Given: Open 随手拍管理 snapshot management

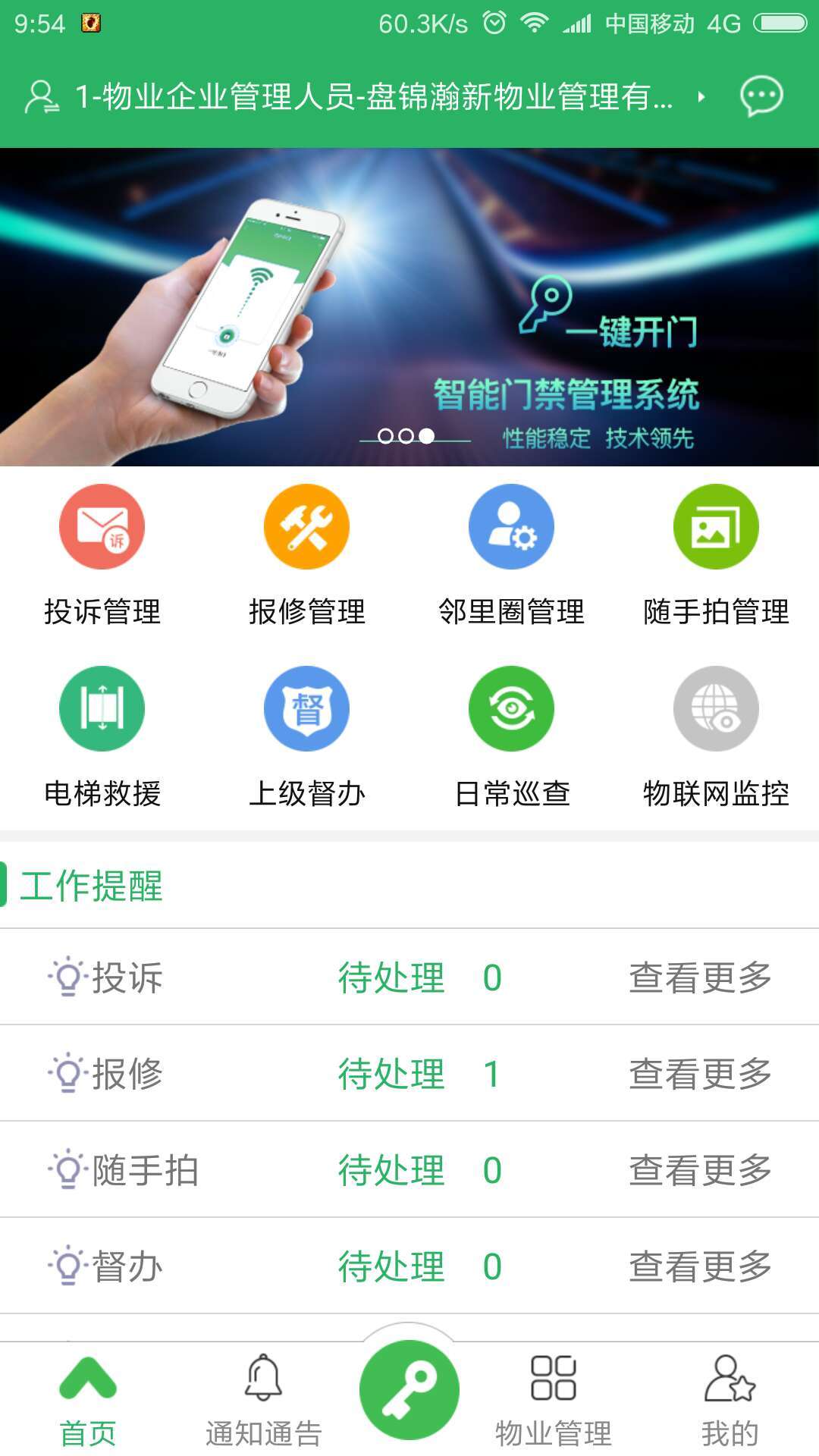Looking at the screenshot, I should click(716, 555).
